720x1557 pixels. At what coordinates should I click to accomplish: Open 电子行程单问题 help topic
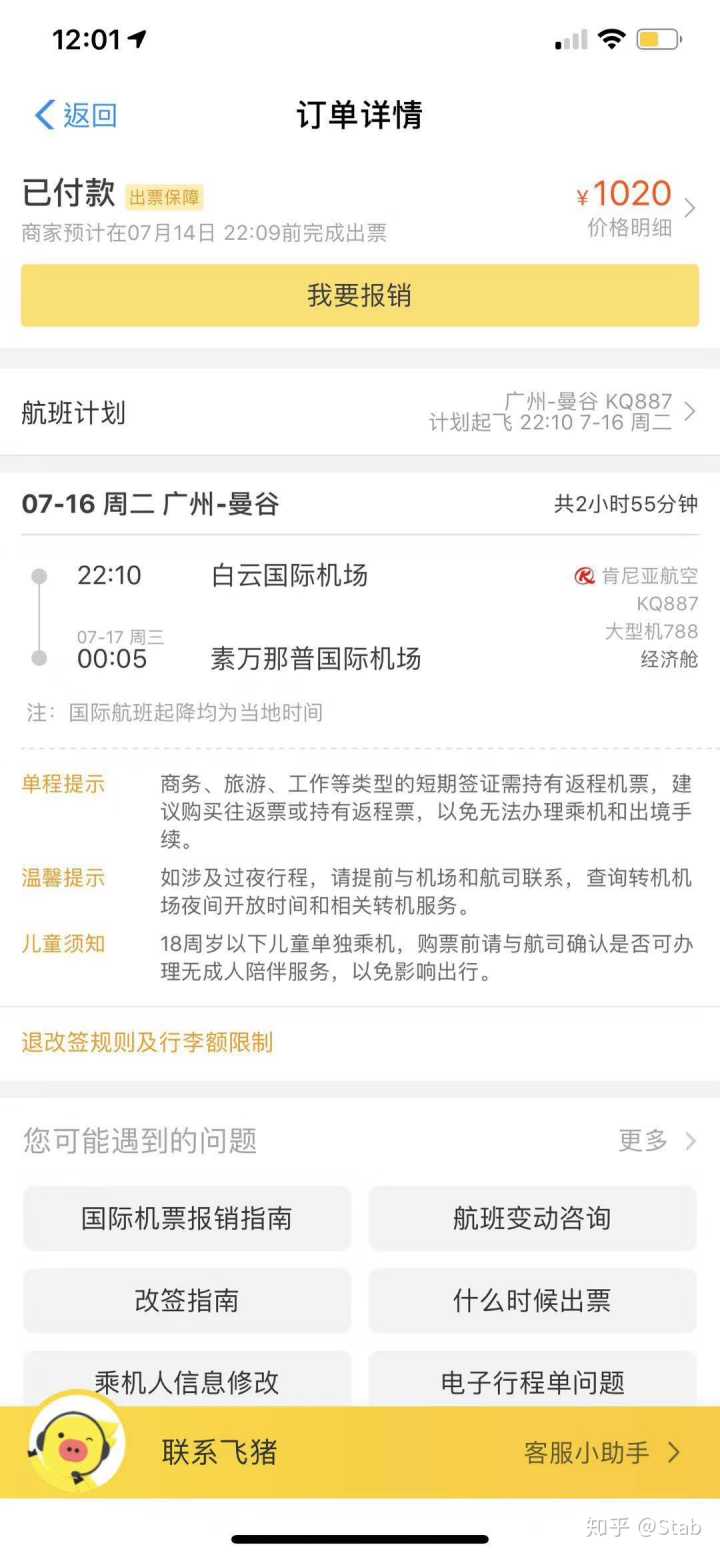[532, 1381]
